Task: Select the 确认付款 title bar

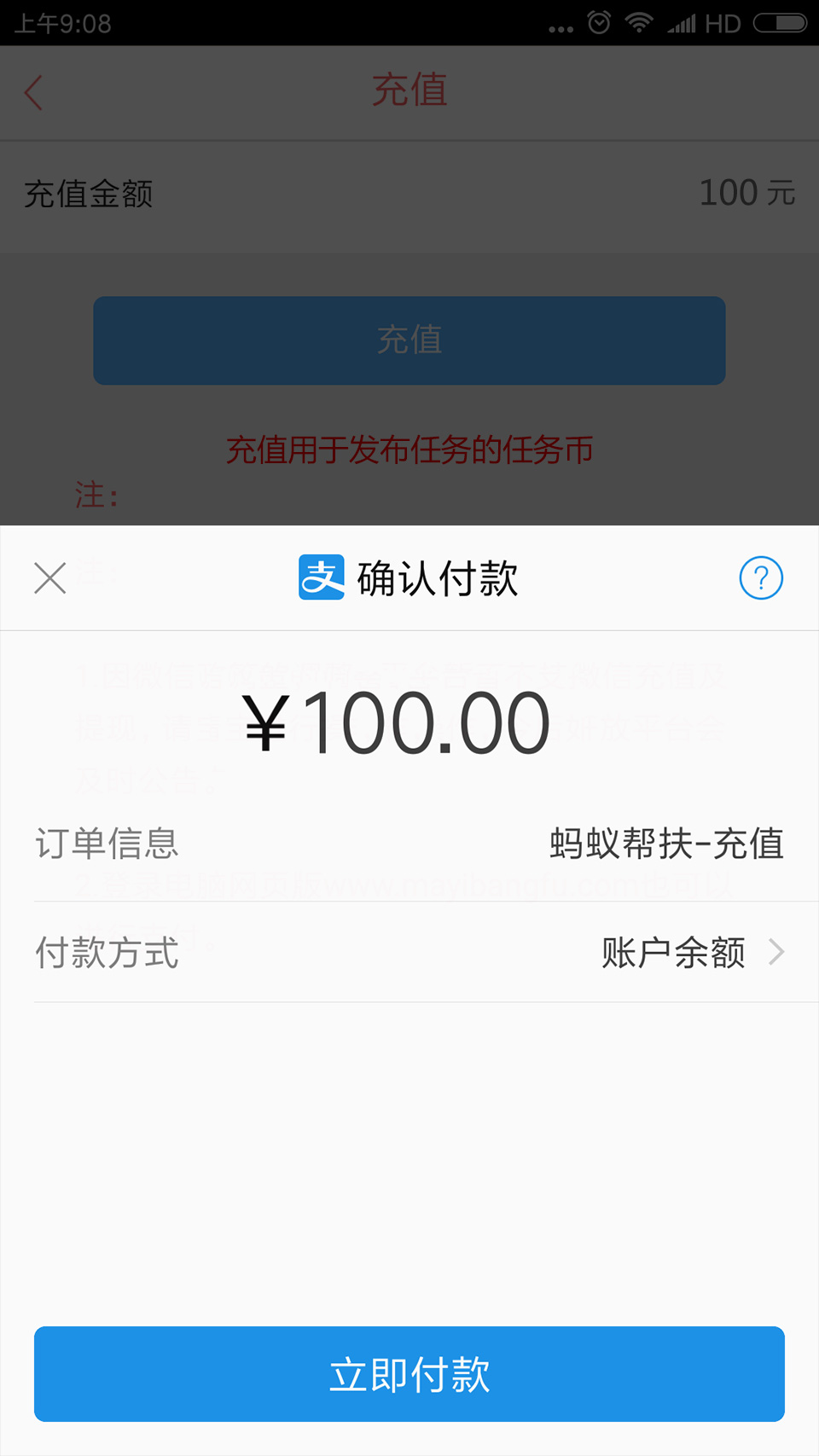Action: click(x=440, y=577)
